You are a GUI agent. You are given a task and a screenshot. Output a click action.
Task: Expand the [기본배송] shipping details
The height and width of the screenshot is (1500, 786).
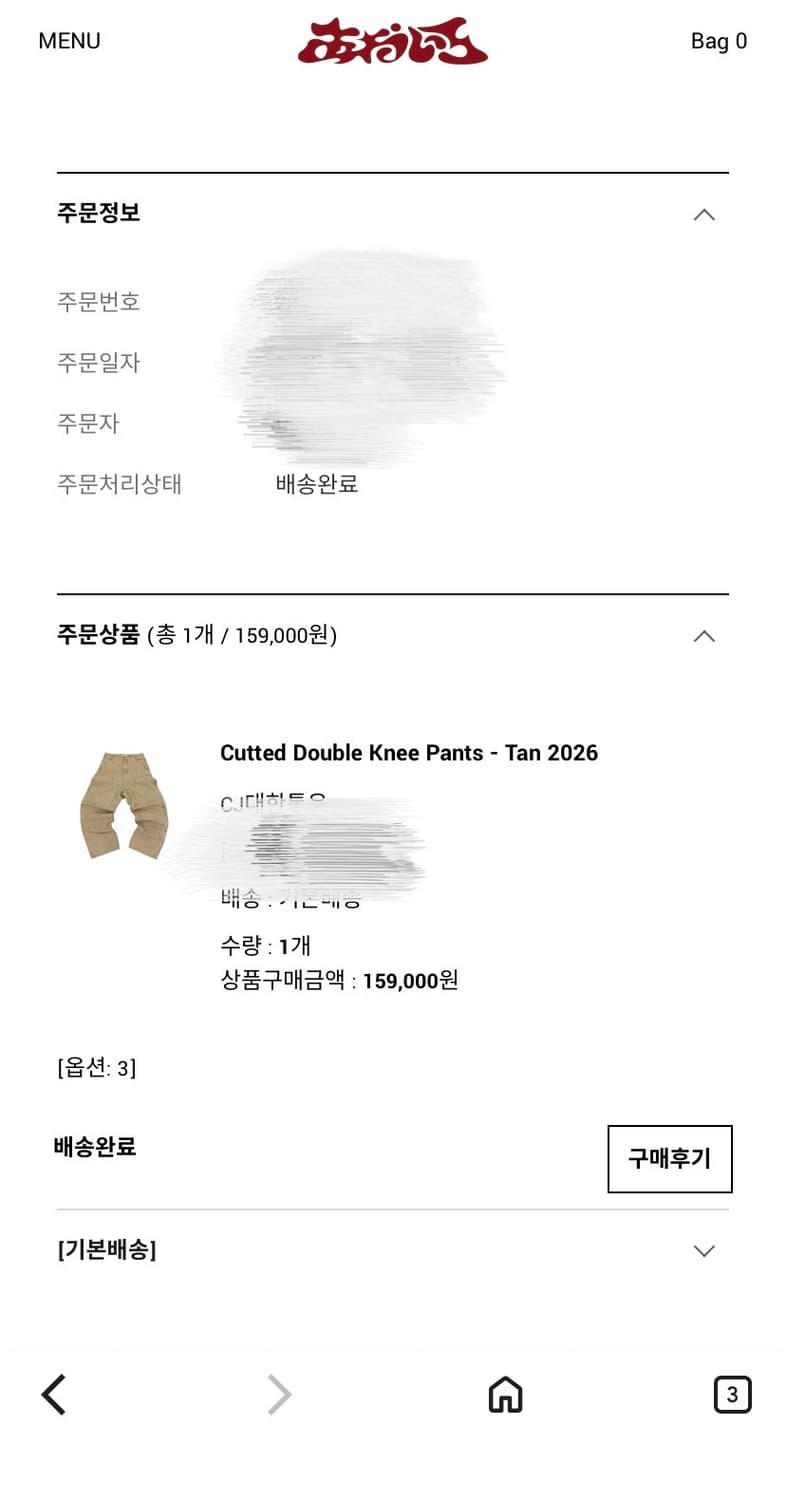(704, 1250)
